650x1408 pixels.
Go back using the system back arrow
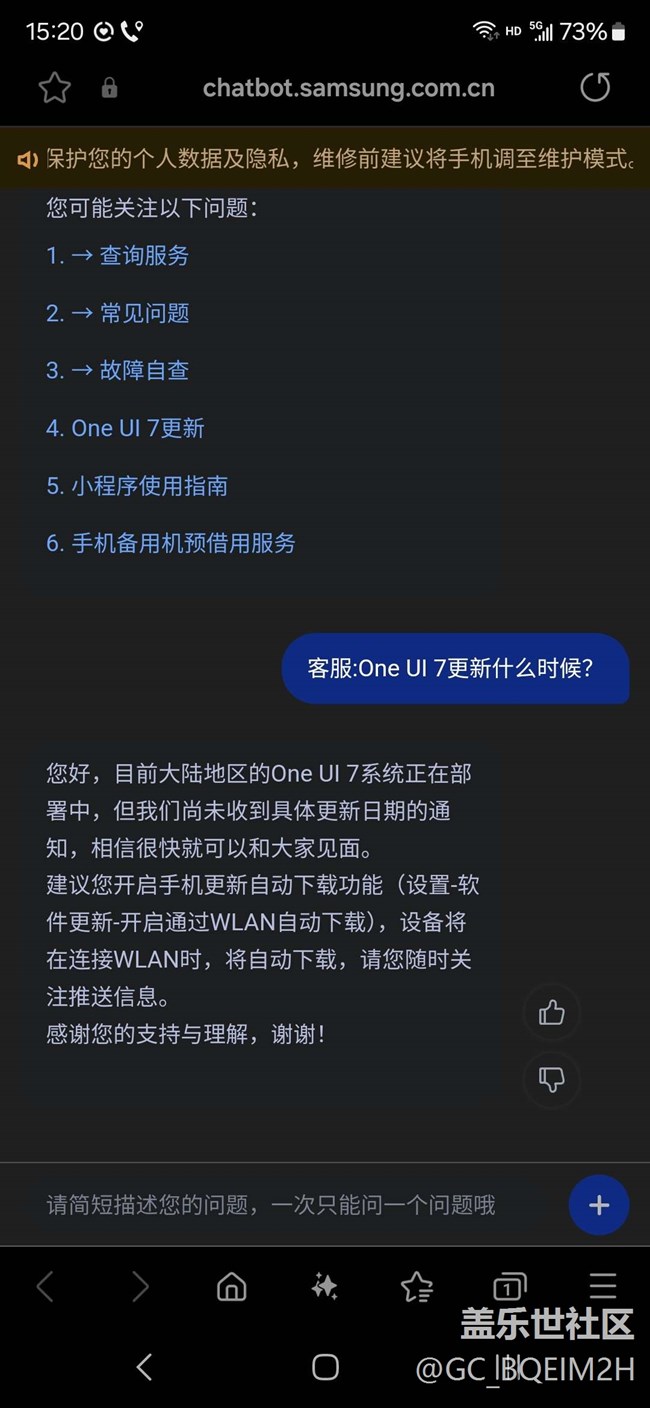tap(144, 1367)
